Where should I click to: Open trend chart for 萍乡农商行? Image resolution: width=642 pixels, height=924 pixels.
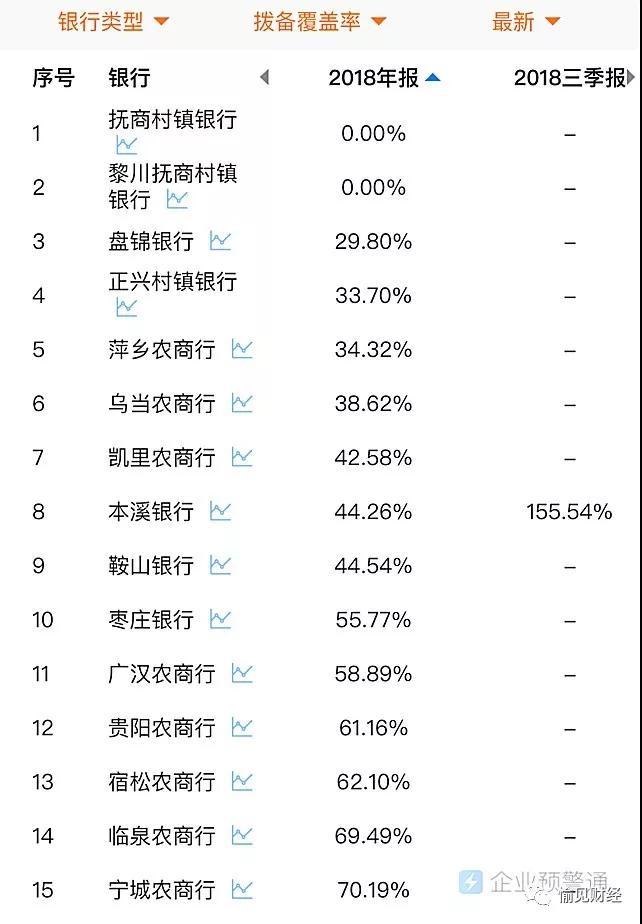tap(242, 349)
